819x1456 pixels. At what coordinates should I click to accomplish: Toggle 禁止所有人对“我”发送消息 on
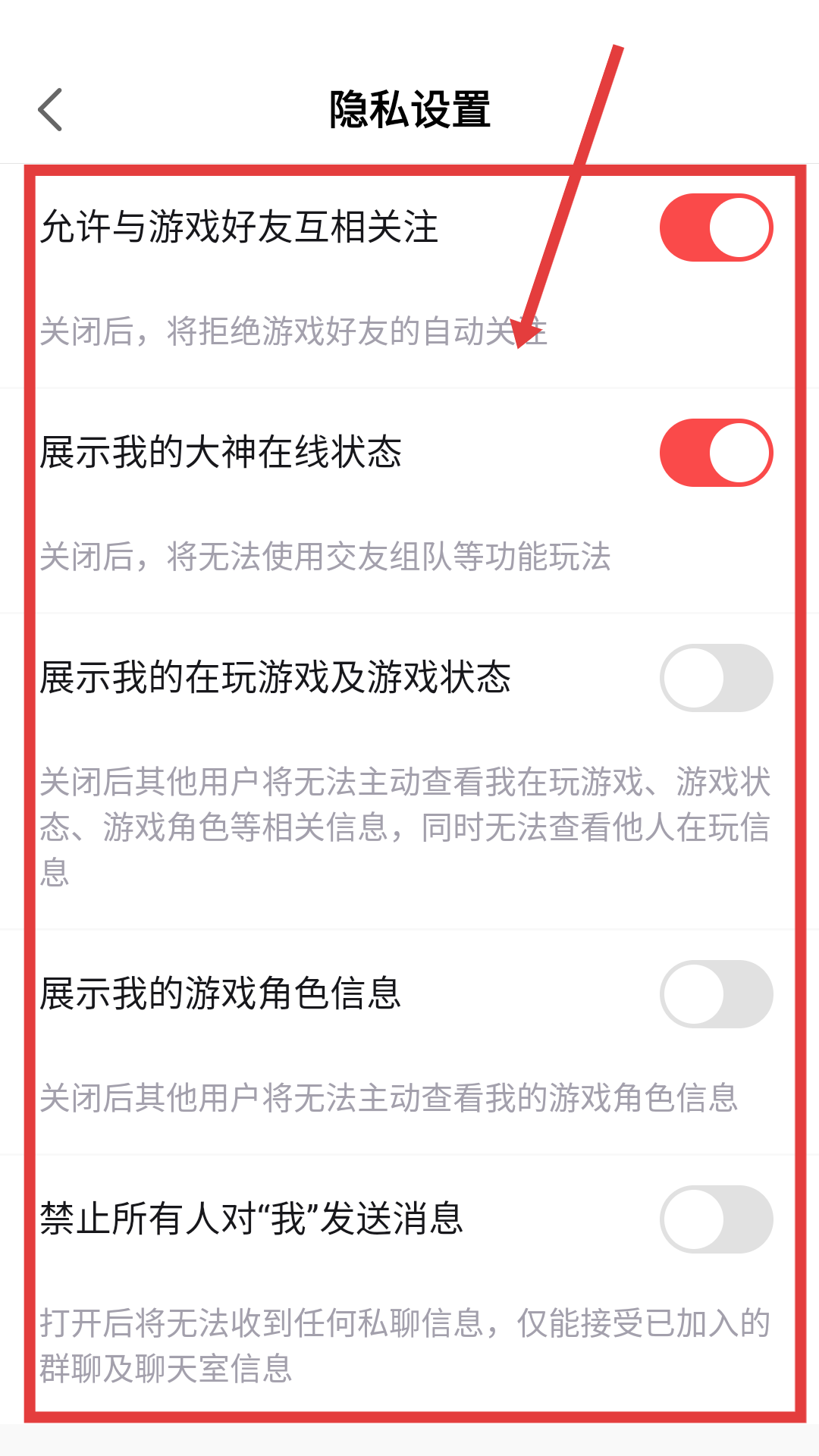pyautogui.click(x=716, y=1219)
